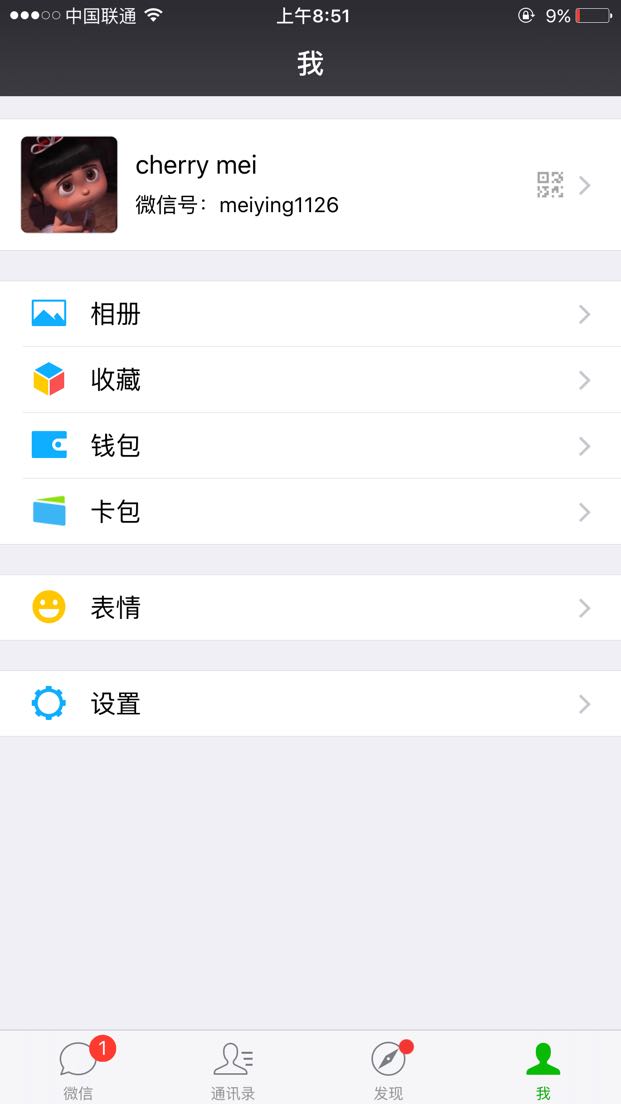
Task: Open the 相册 album row
Action: [x=310, y=314]
